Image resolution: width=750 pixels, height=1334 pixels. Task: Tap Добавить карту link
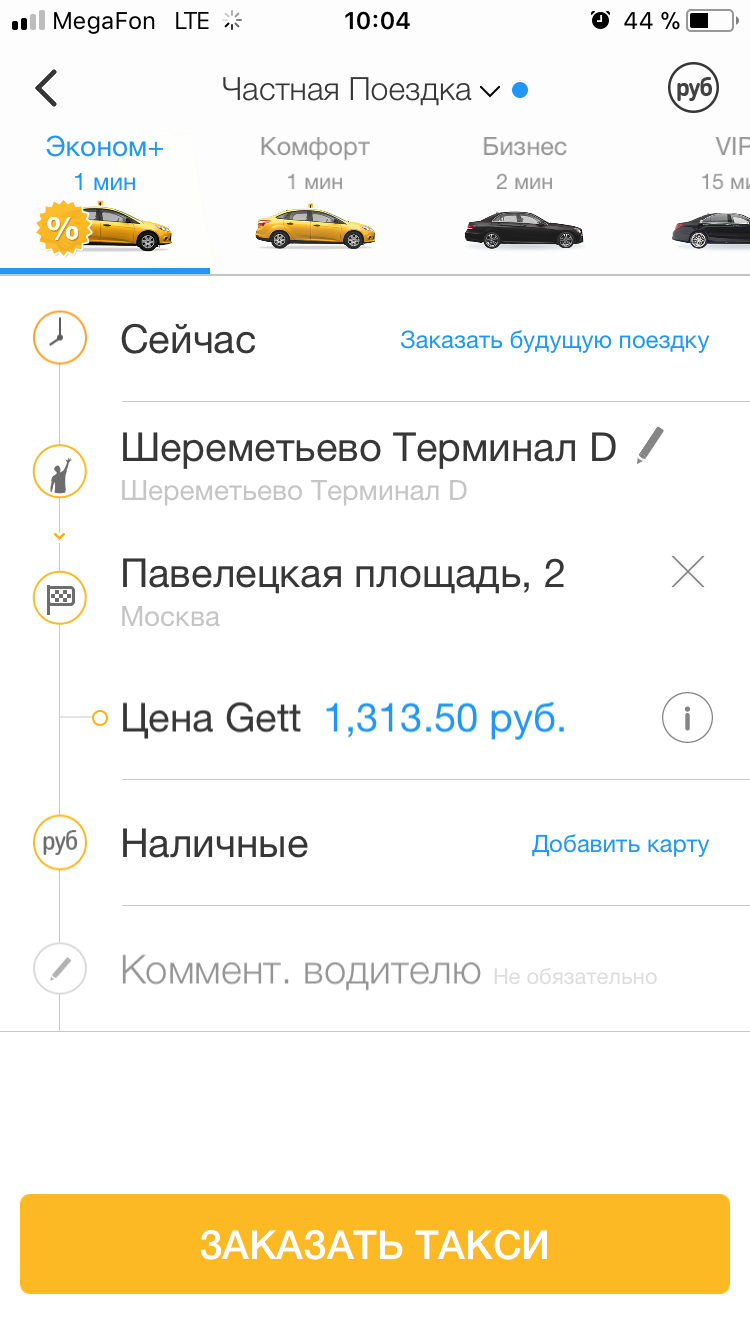[x=620, y=844]
